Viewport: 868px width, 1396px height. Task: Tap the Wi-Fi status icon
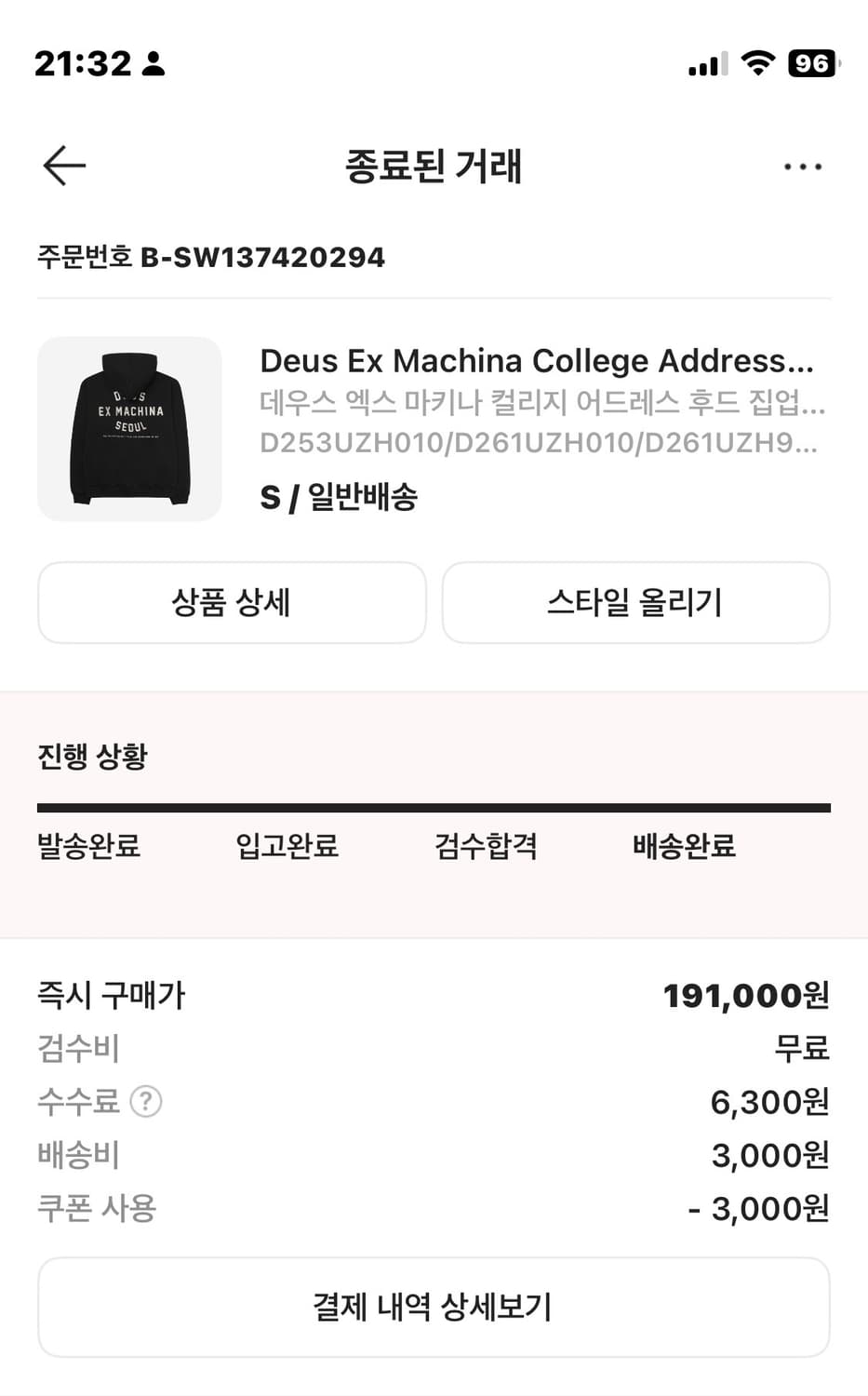click(x=757, y=63)
